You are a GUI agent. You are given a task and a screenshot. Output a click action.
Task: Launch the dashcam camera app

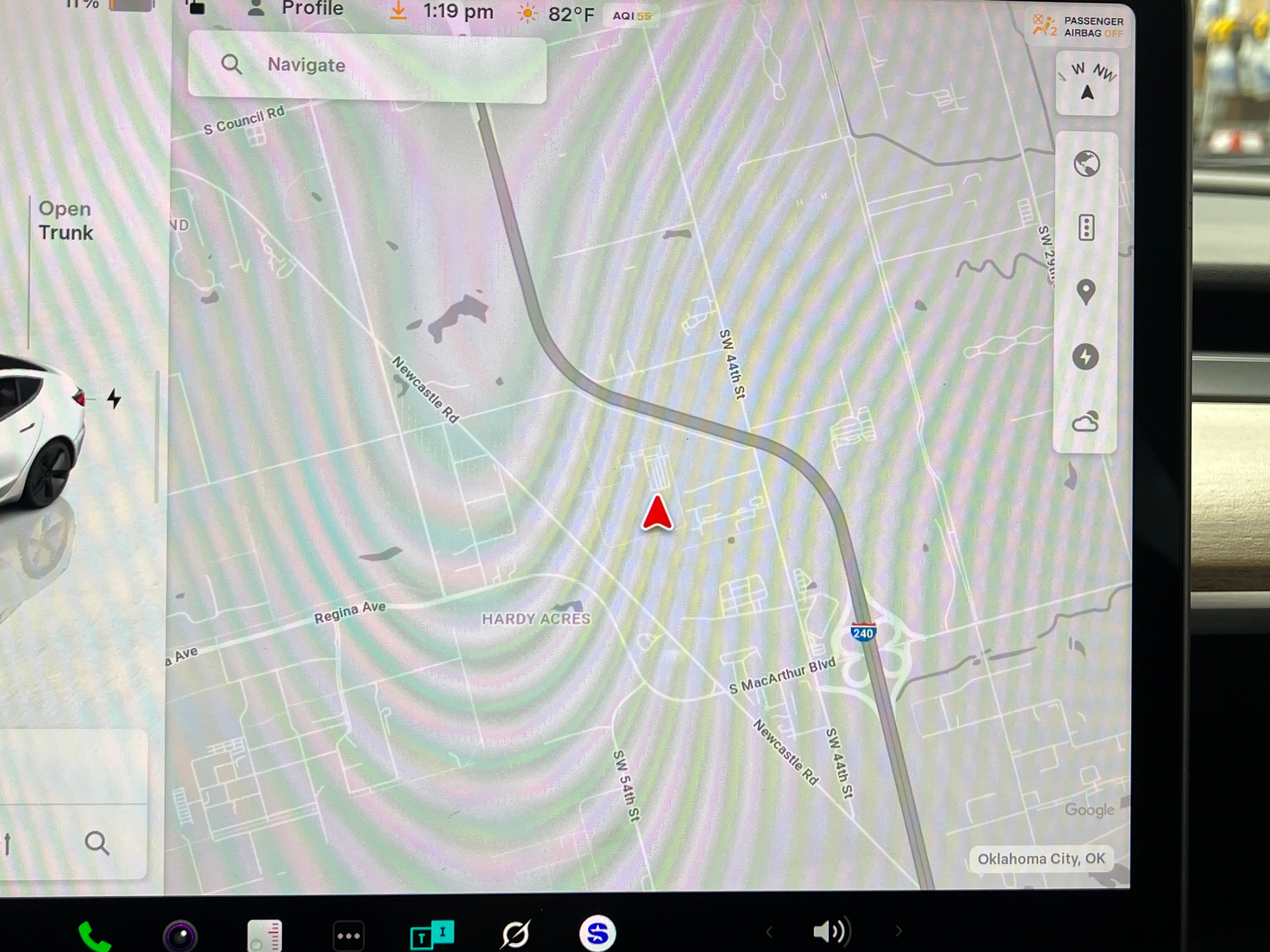tap(180, 936)
